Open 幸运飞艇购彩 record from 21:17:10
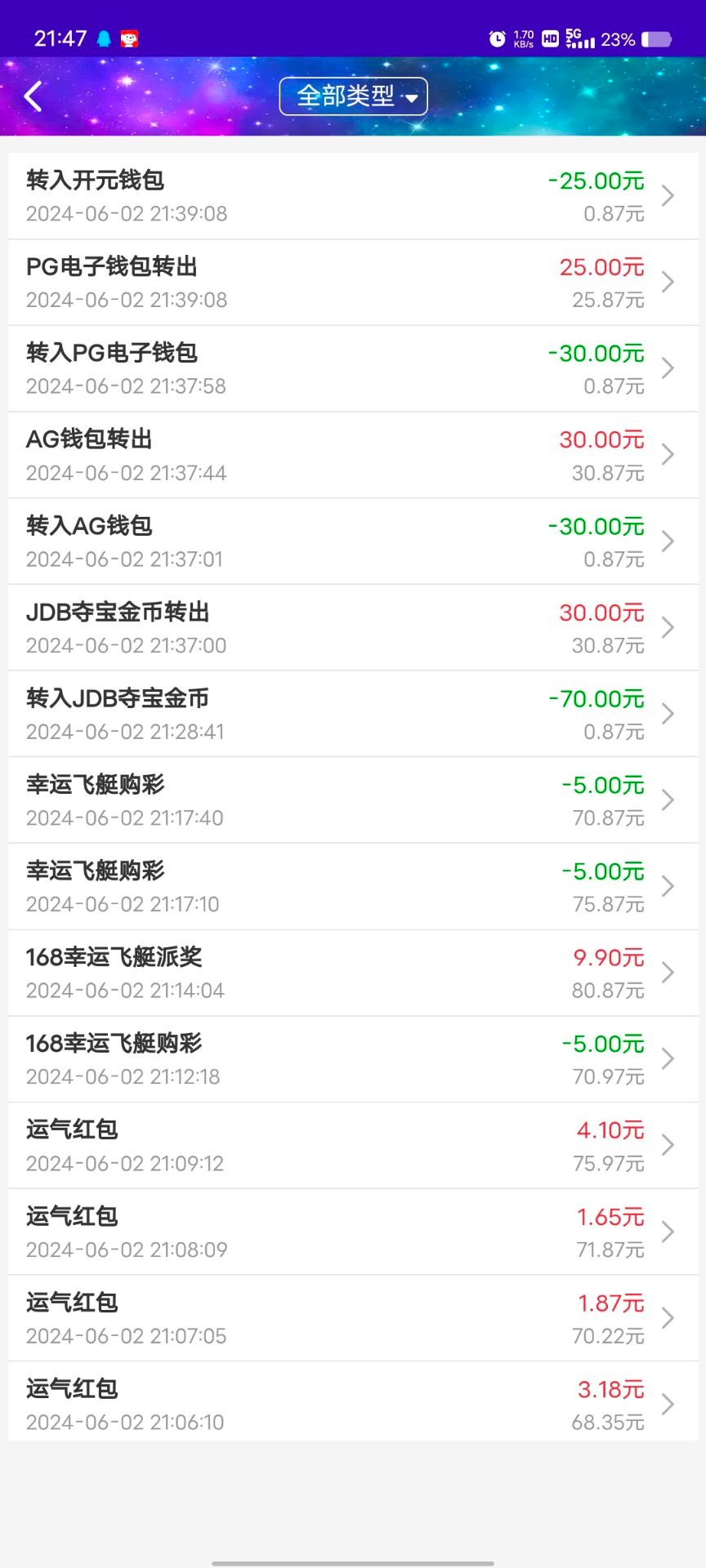The width and height of the screenshot is (706, 1568). point(353,887)
